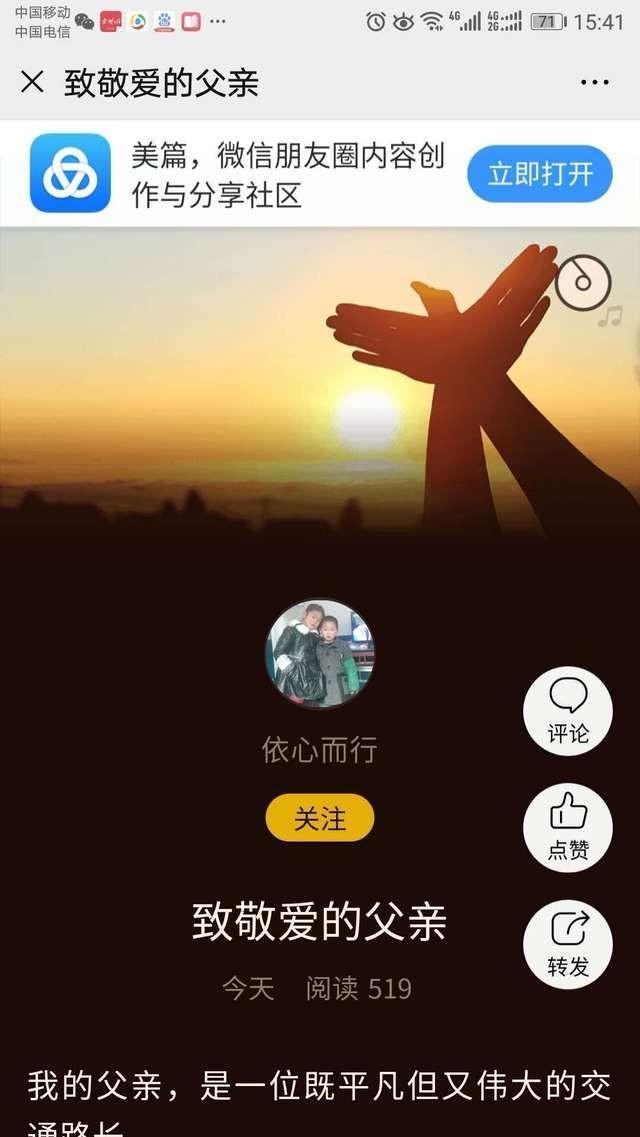Share the article using 转发

tap(568, 944)
